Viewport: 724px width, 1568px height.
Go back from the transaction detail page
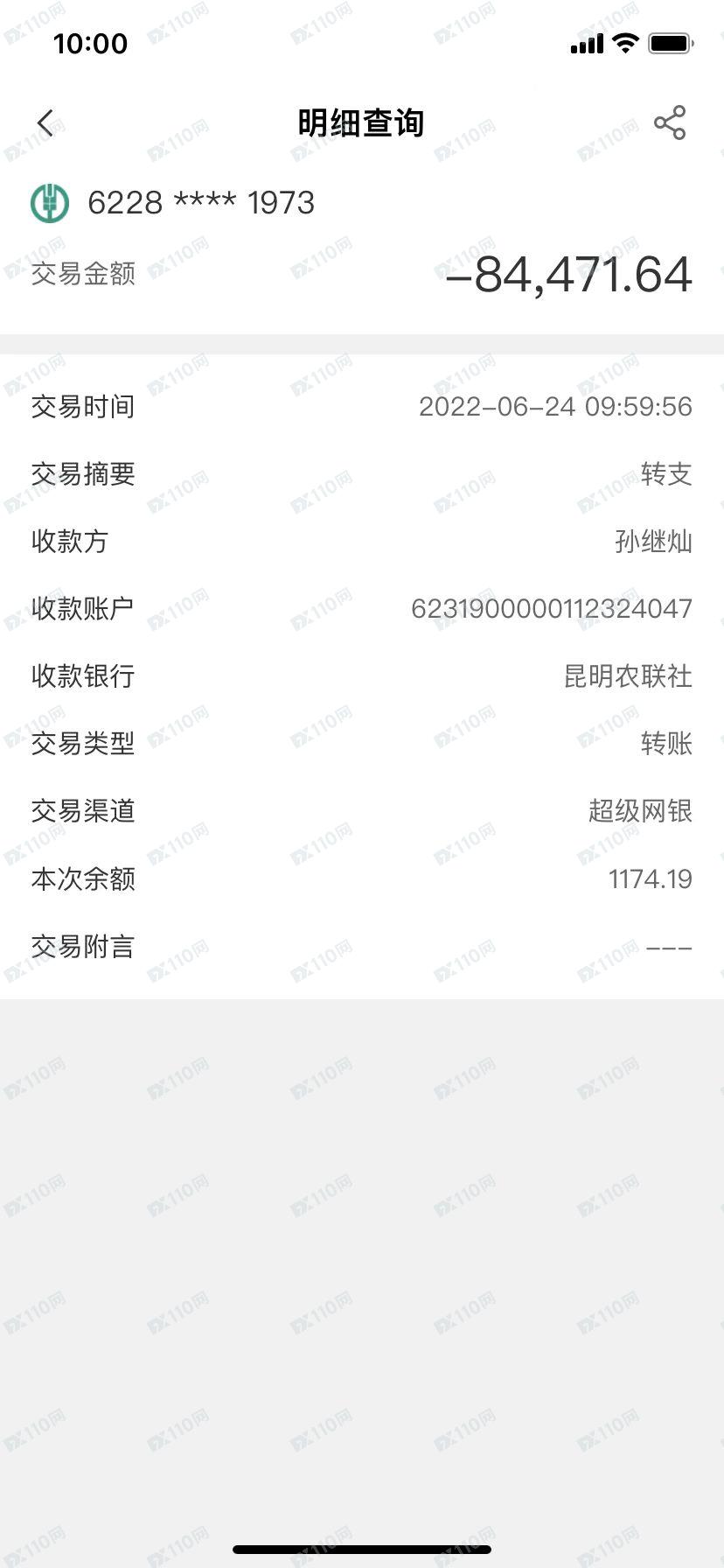tap(45, 123)
